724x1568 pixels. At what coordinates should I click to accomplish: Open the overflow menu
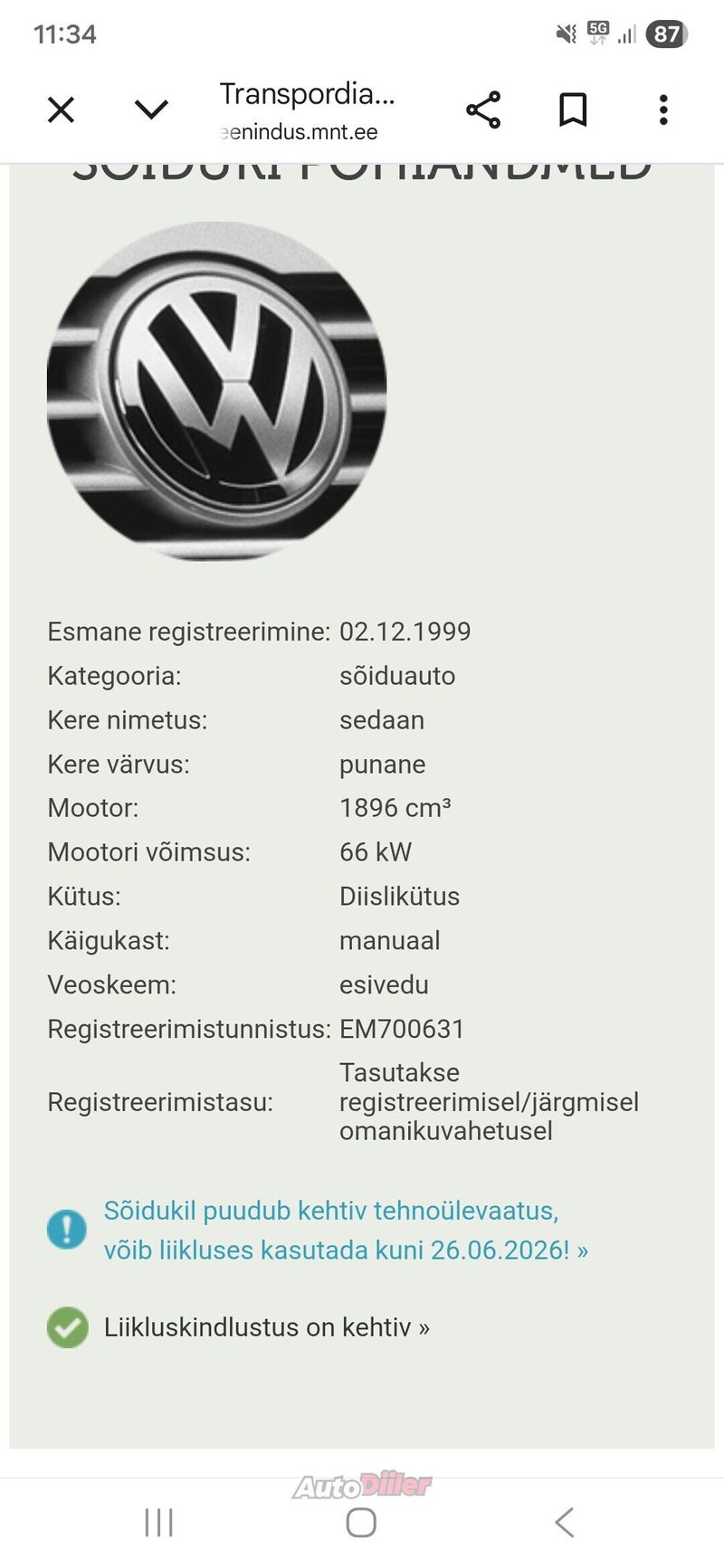pyautogui.click(x=663, y=110)
